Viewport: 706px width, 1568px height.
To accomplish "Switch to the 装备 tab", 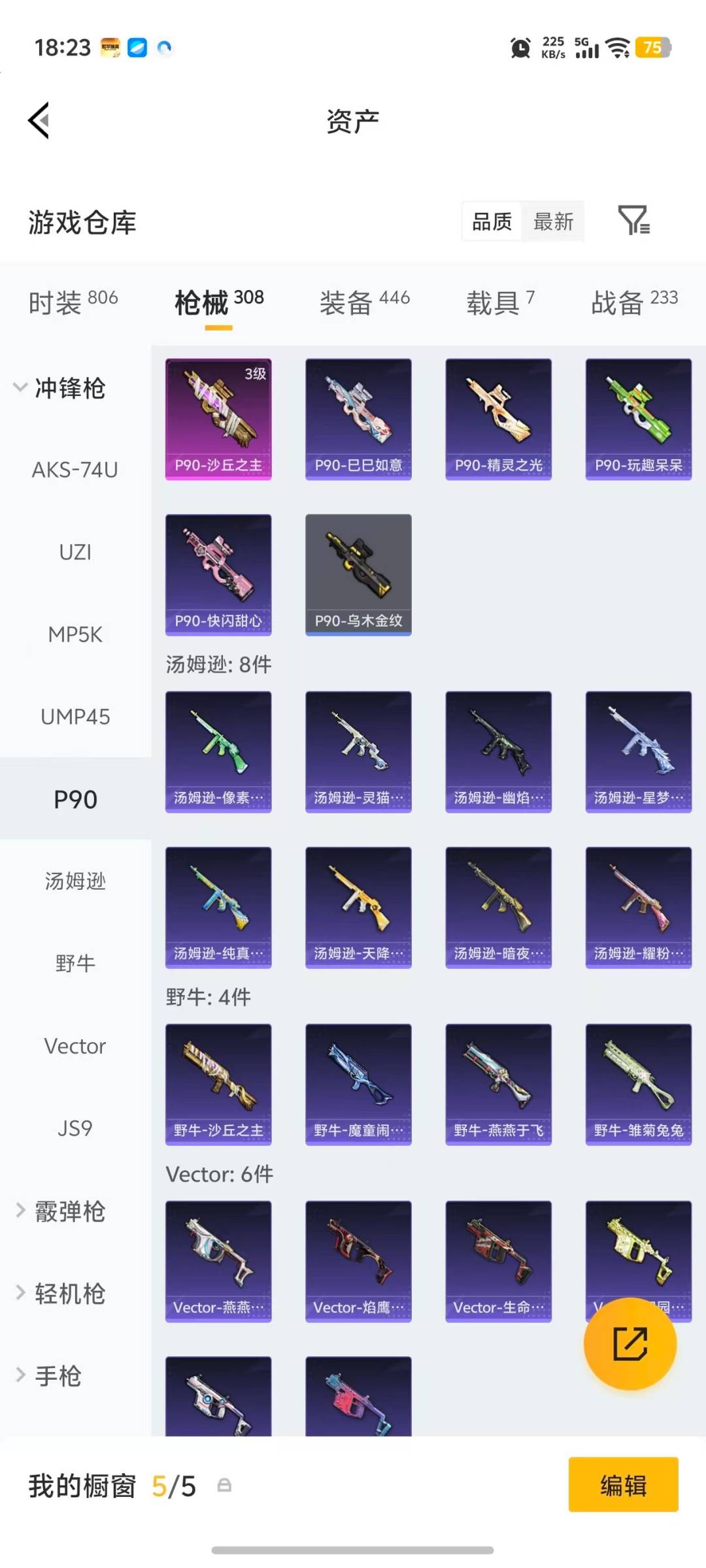I will click(364, 302).
